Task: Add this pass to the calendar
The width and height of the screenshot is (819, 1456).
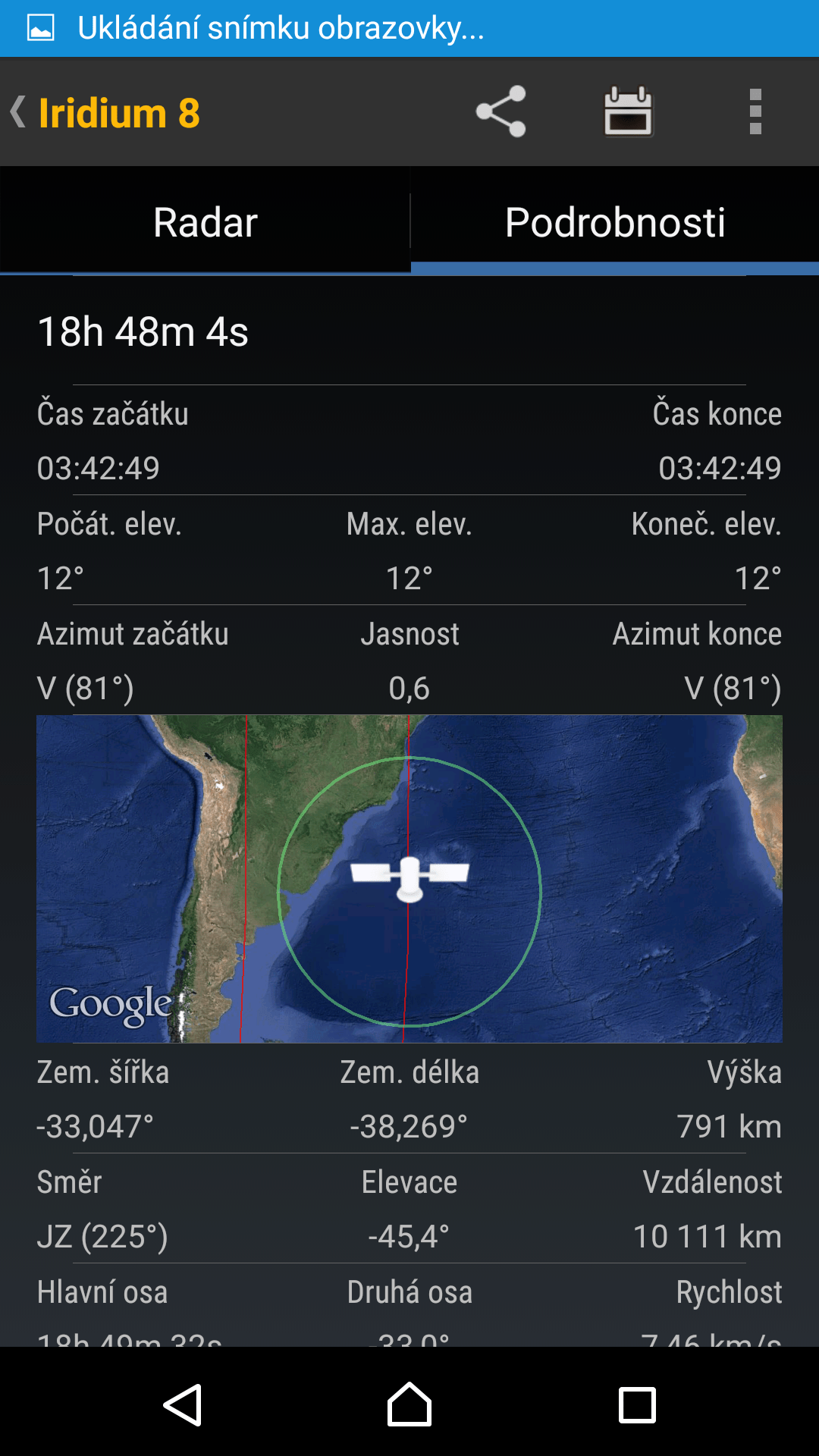Action: point(628,111)
